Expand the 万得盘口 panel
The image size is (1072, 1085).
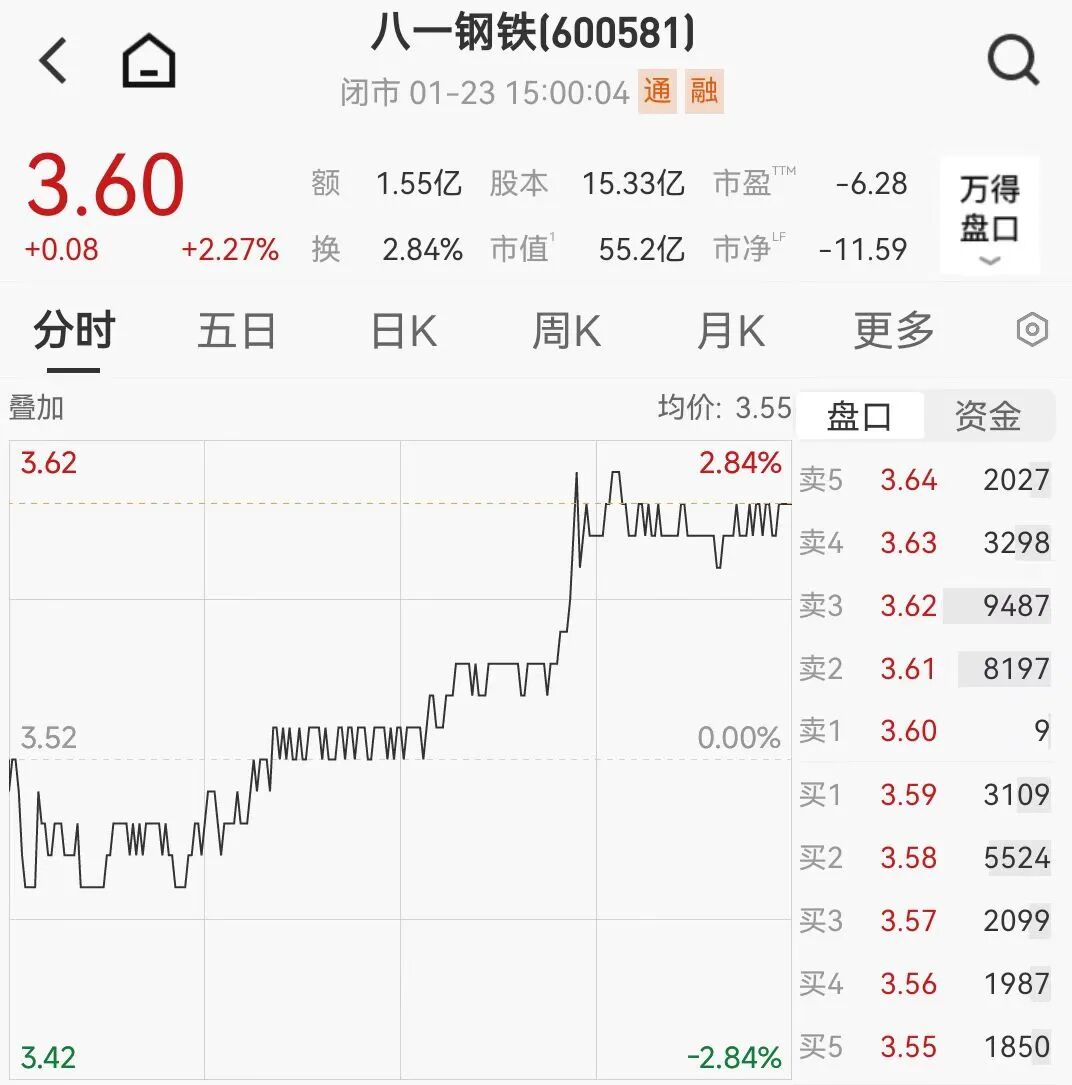click(989, 216)
